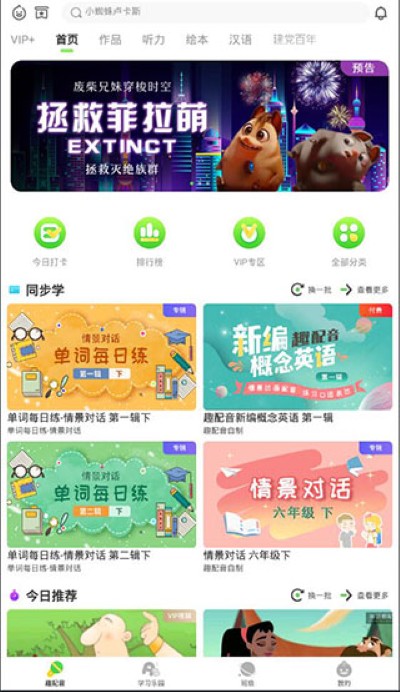
Task: Open the notifications bell
Action: tap(381, 13)
